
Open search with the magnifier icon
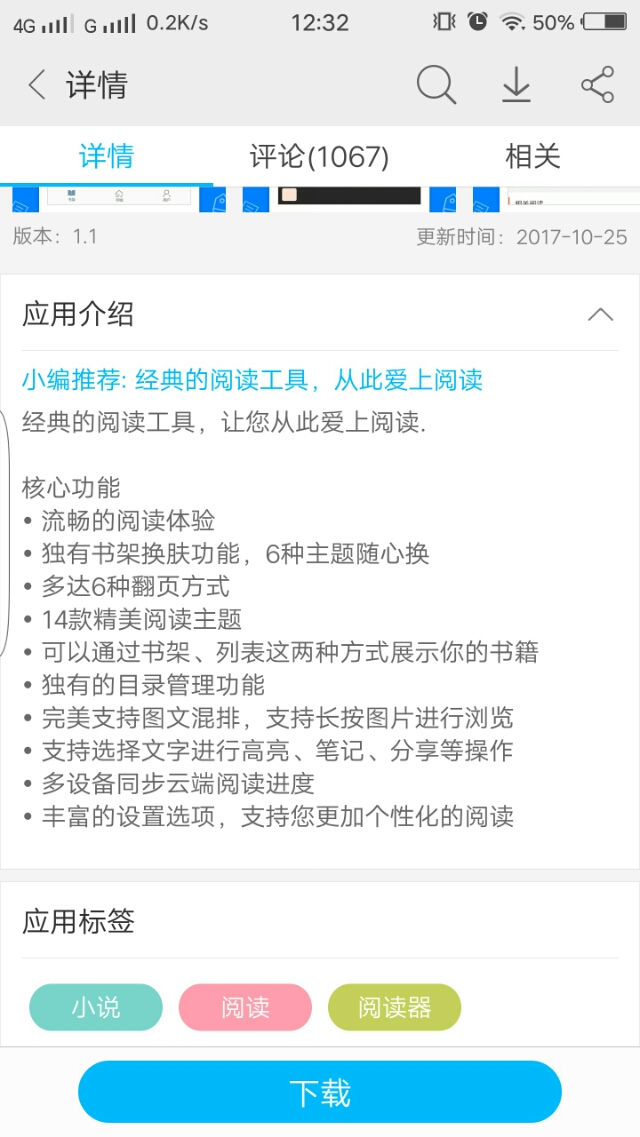[x=436, y=85]
